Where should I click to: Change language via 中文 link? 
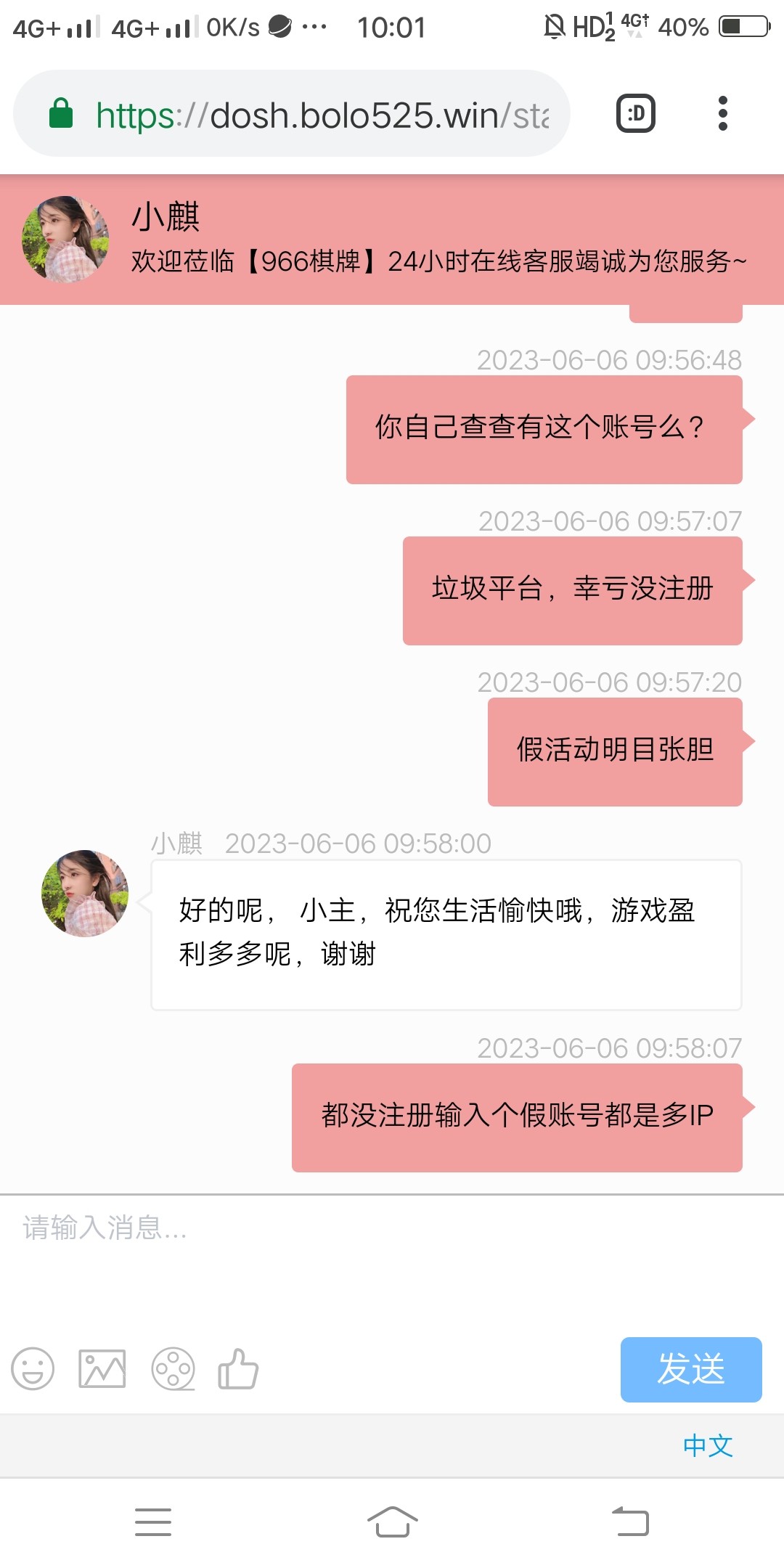tap(707, 1445)
